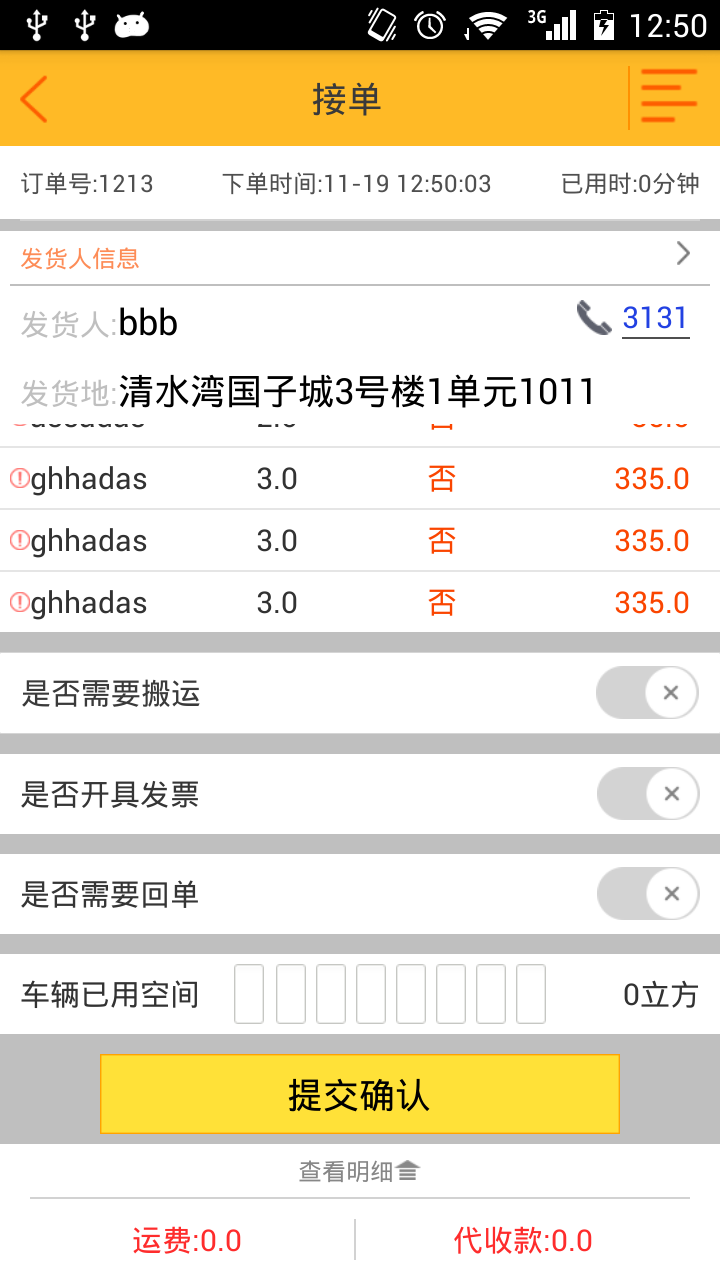Enable the 是否开具发票 switch
Screen dimensions: 720x1280
(647, 794)
